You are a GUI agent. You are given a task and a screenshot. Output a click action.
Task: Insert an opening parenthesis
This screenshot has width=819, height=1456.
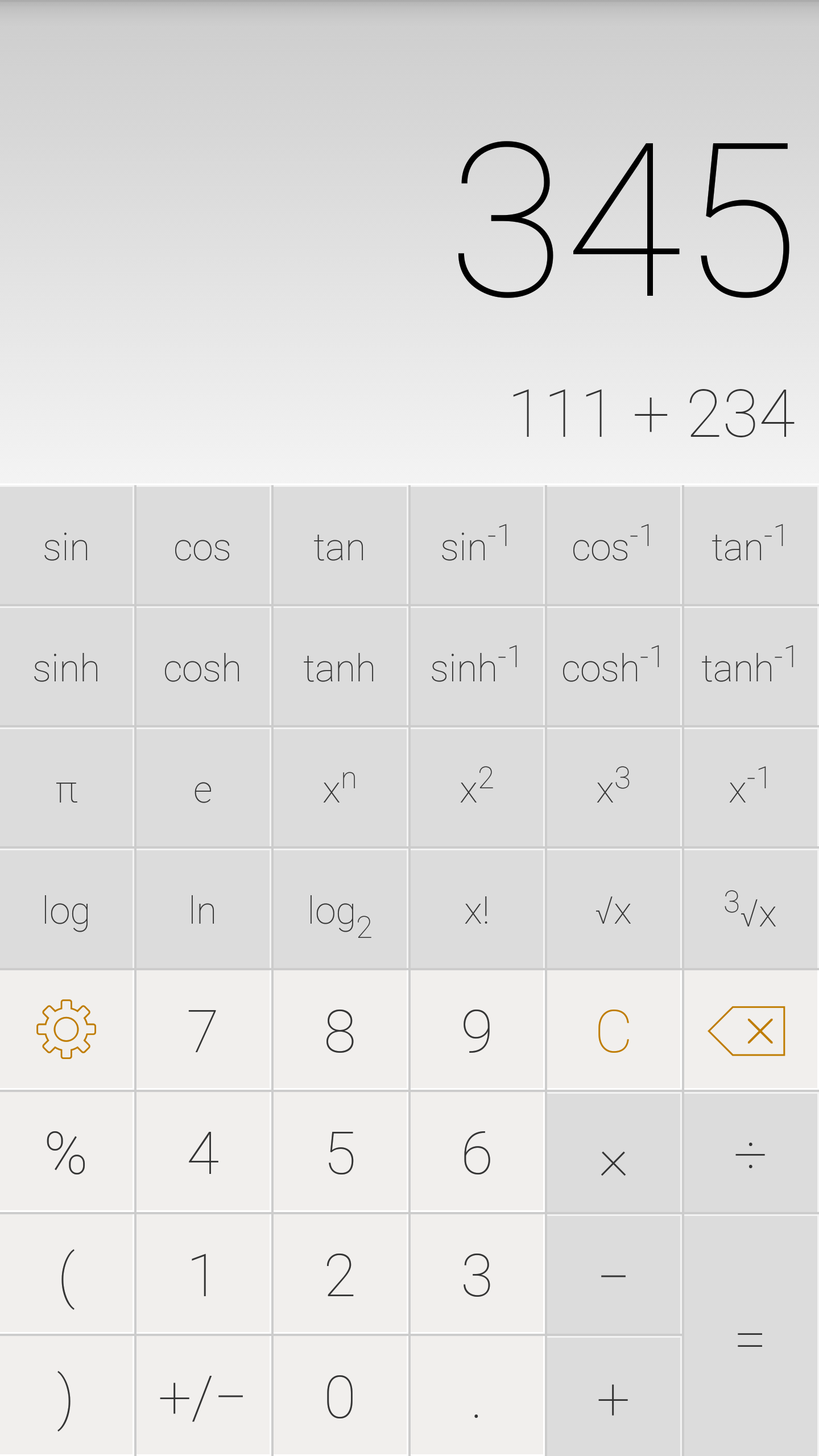[x=67, y=1275]
